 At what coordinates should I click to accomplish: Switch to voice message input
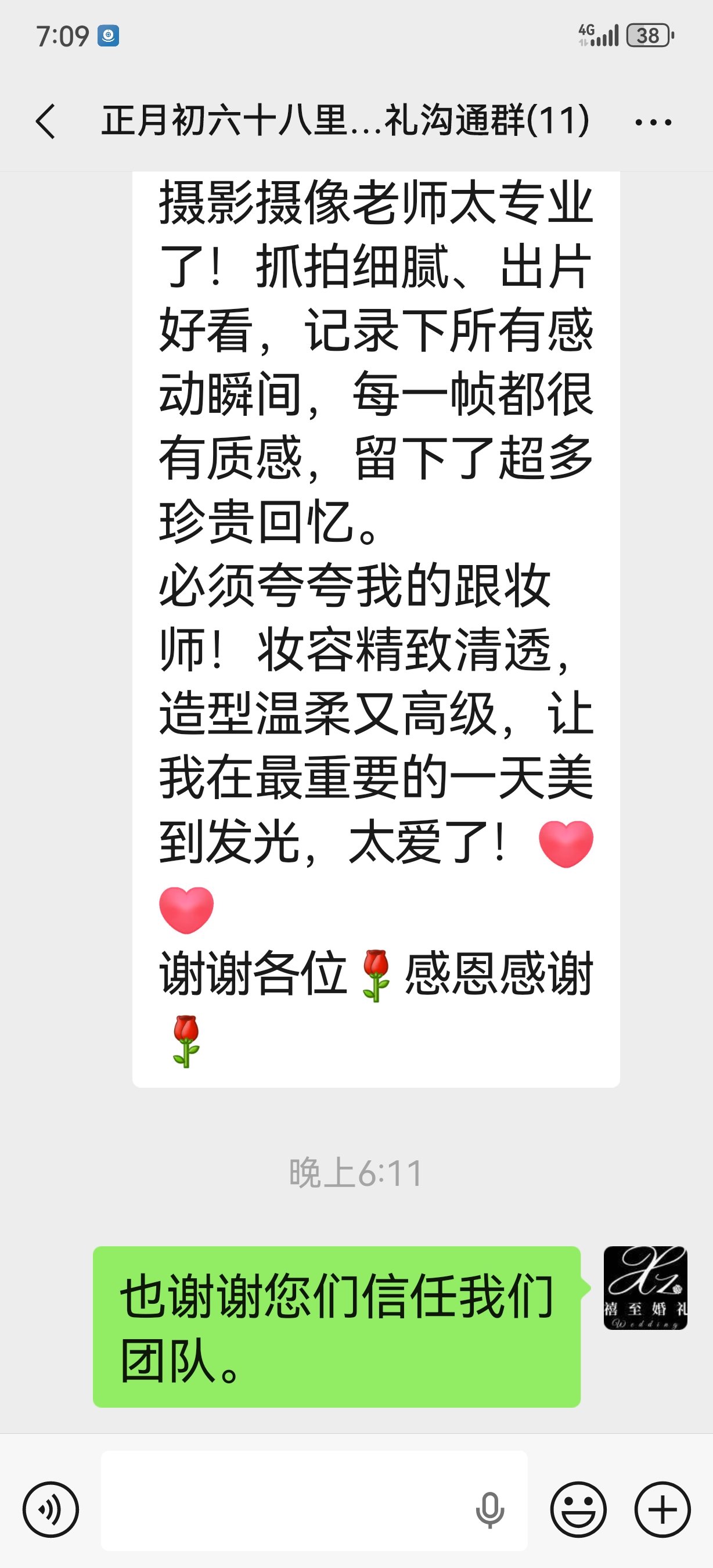(x=51, y=1509)
